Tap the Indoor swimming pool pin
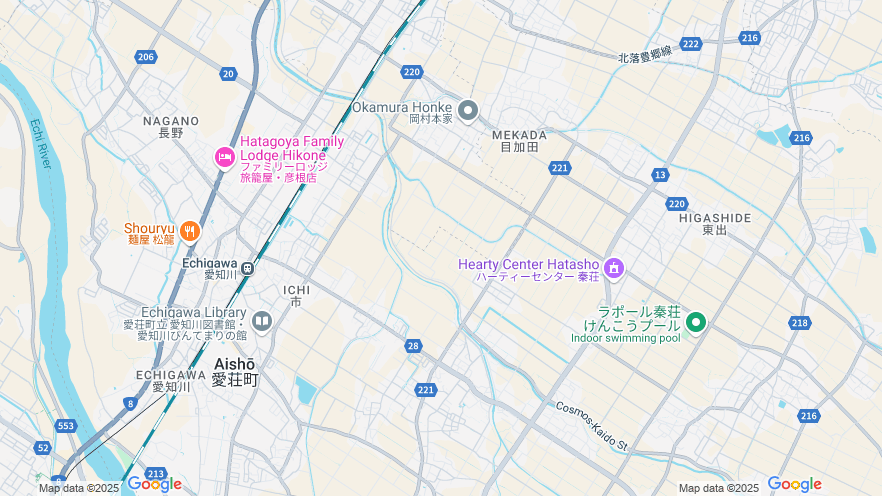Image resolution: width=882 pixels, height=496 pixels. 696,322
